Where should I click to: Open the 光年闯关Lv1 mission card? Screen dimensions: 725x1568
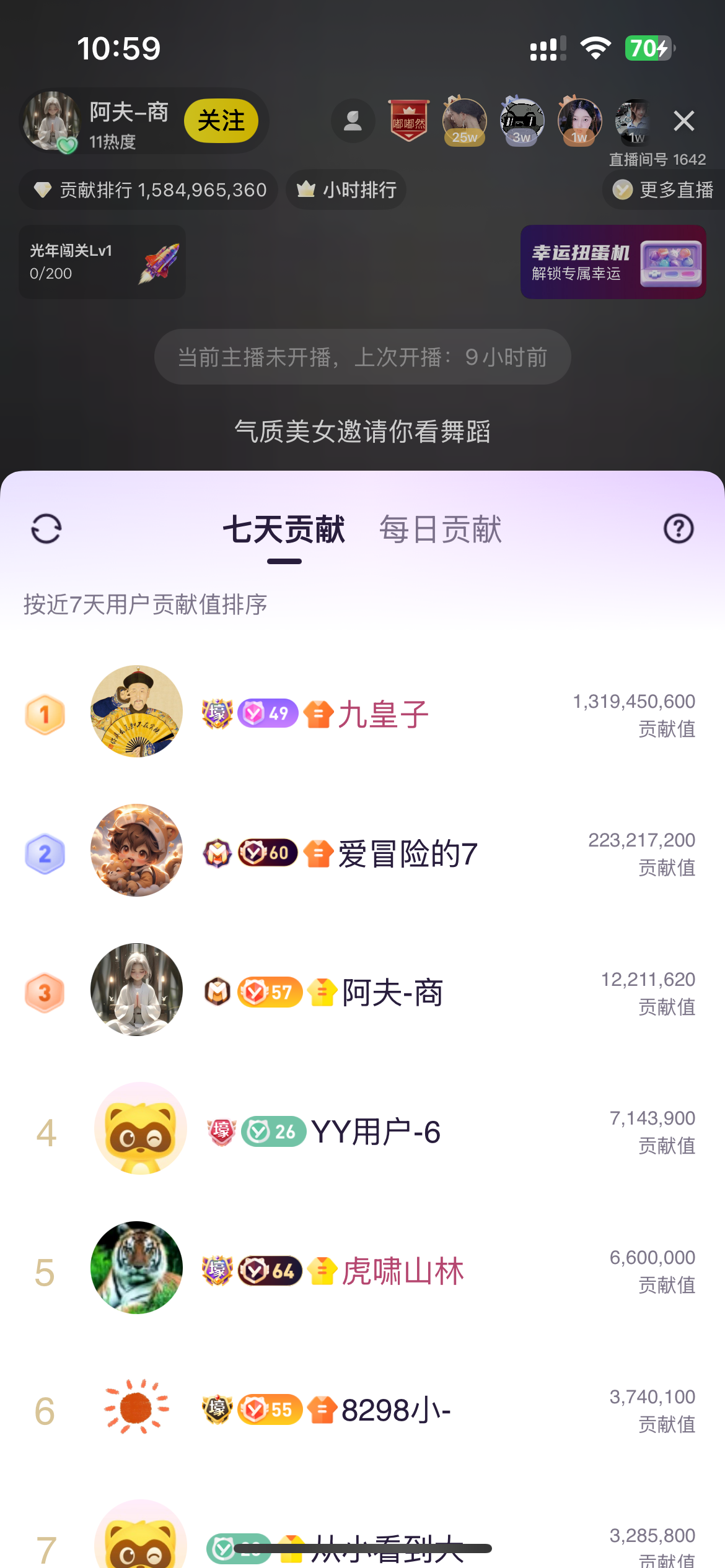102,262
